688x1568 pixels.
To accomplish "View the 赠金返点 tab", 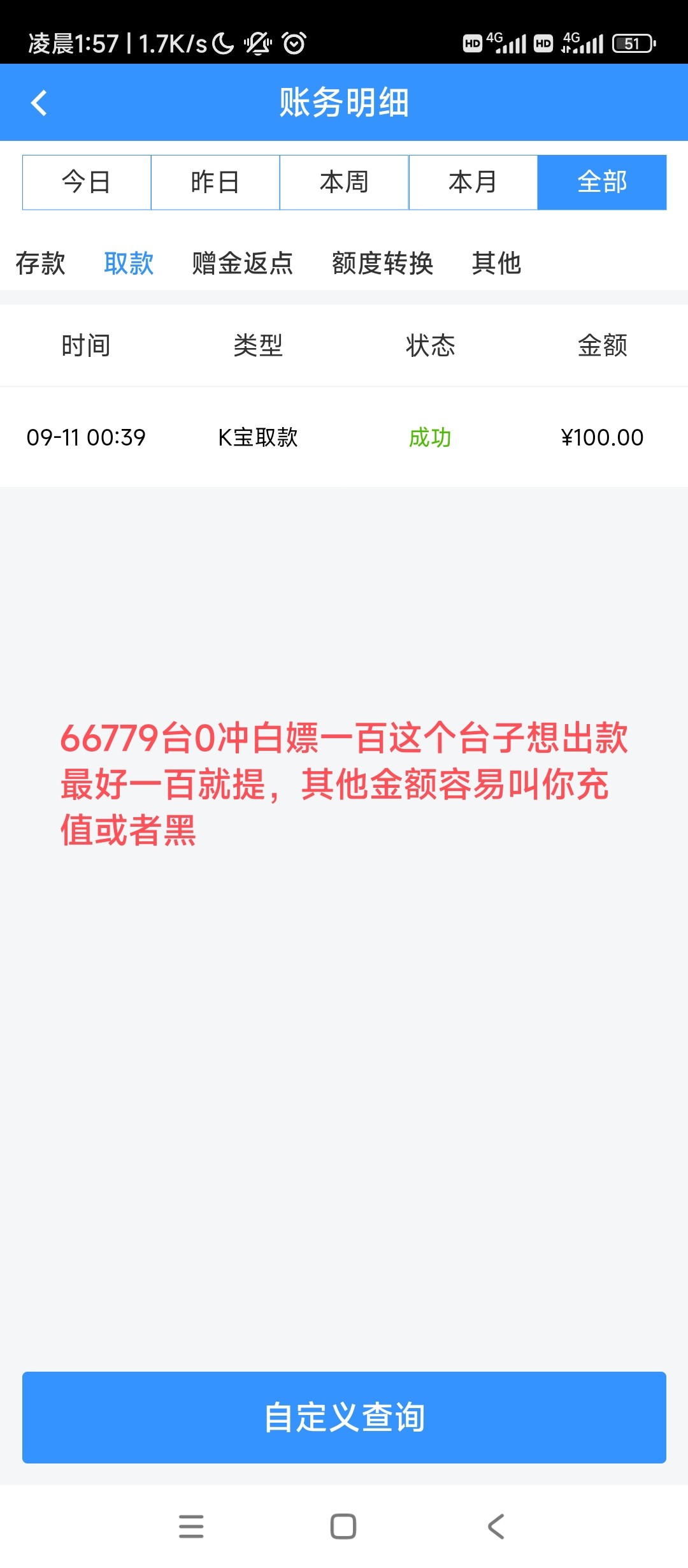I will coord(243,263).
